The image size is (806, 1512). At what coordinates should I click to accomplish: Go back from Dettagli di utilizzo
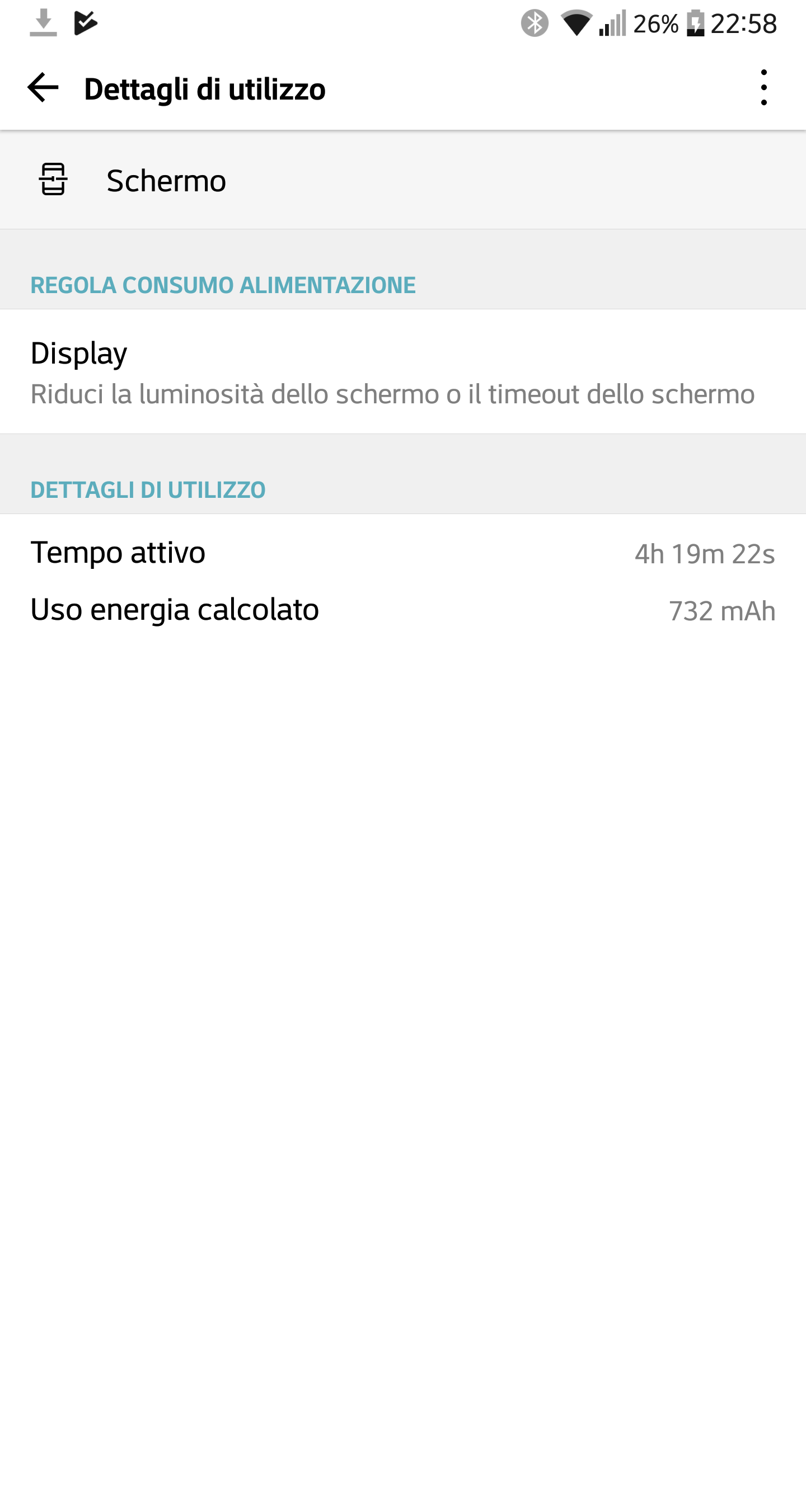point(43,88)
